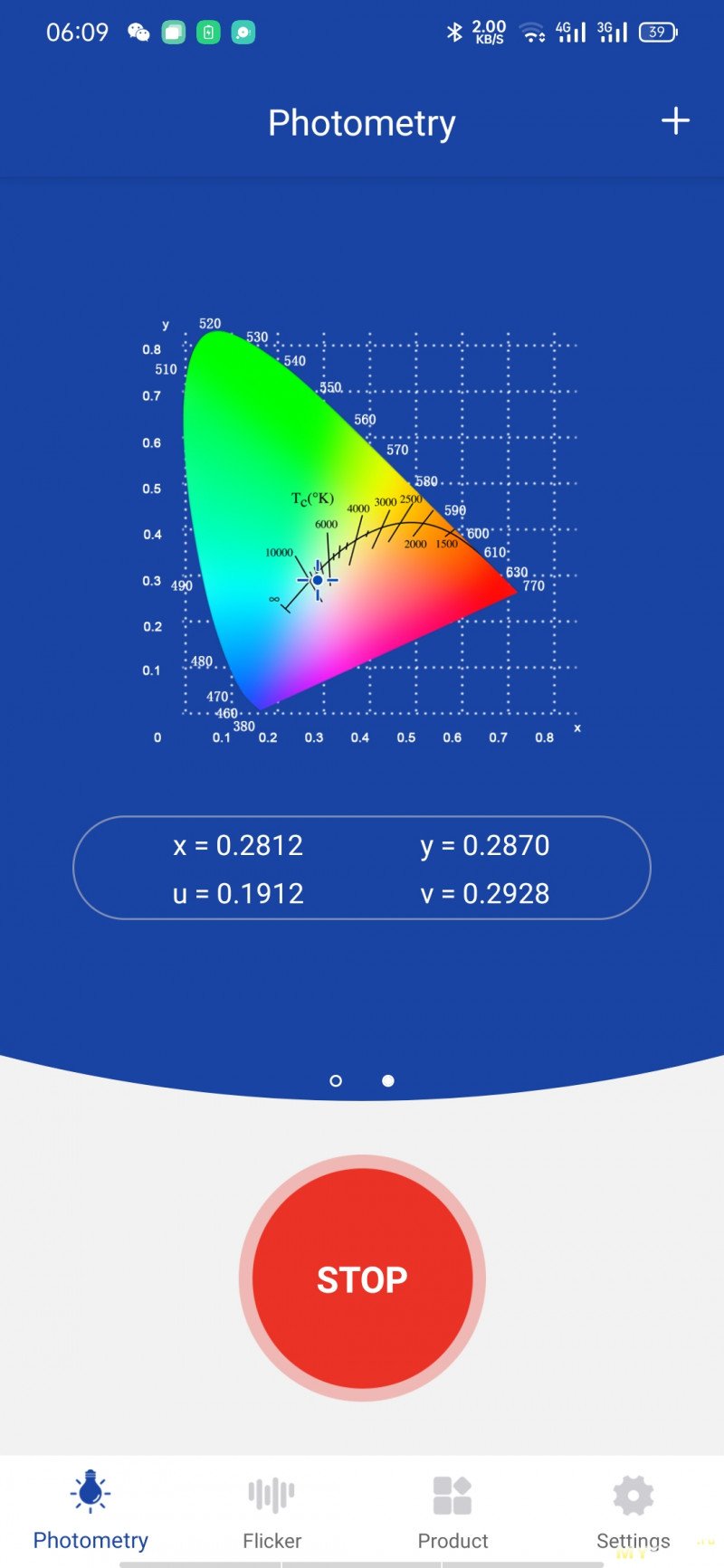Switch to the Flicker tab
Image resolution: width=724 pixels, height=1568 pixels.
pos(271,1511)
